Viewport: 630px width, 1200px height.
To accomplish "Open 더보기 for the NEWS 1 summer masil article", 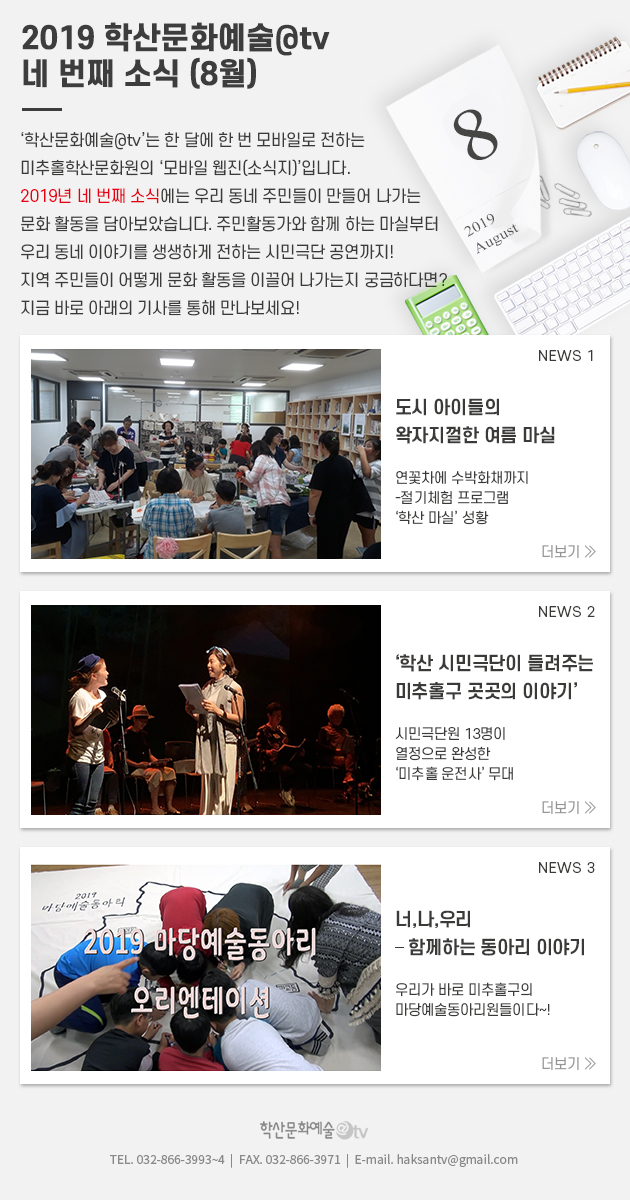I will pyautogui.click(x=568, y=551).
